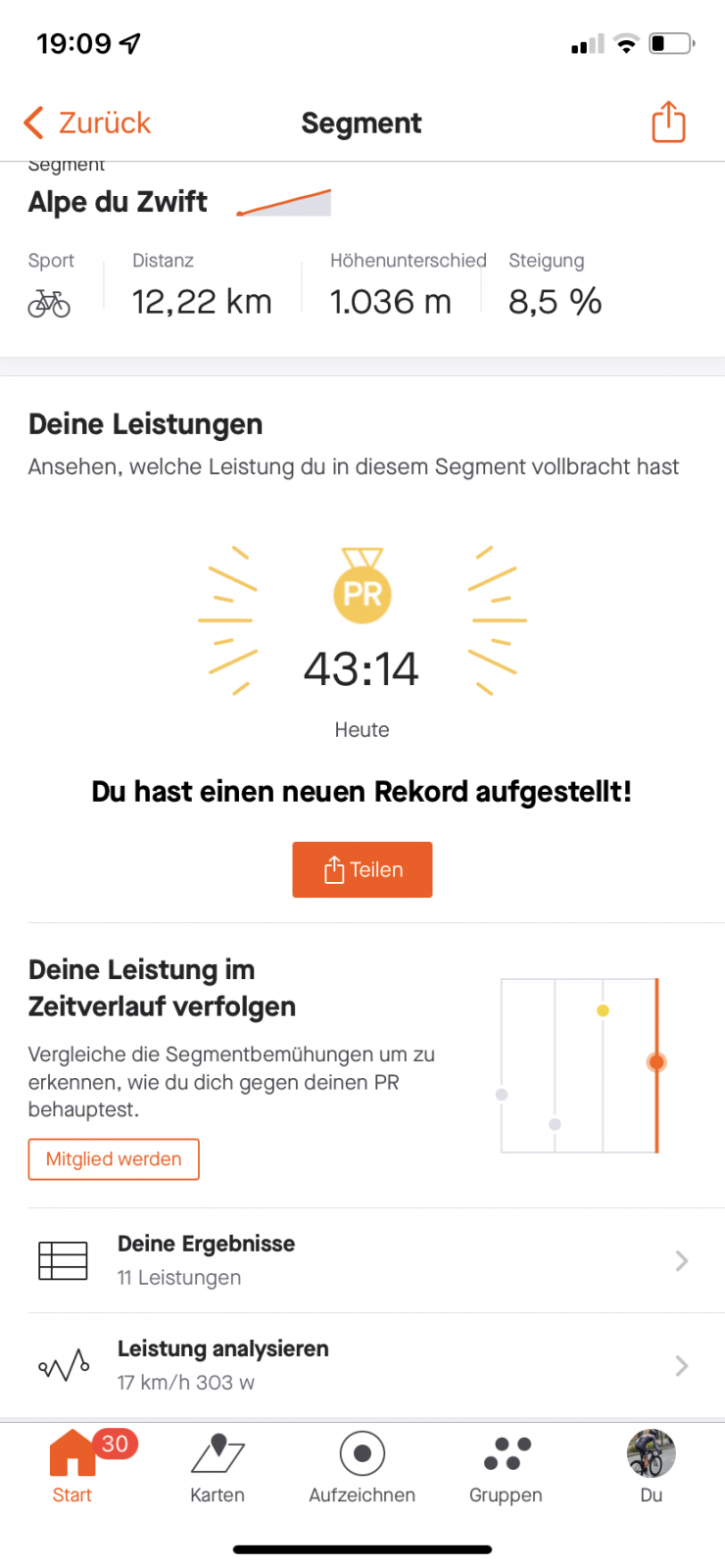
Task: Switch to the Start tab
Action: [72, 1467]
